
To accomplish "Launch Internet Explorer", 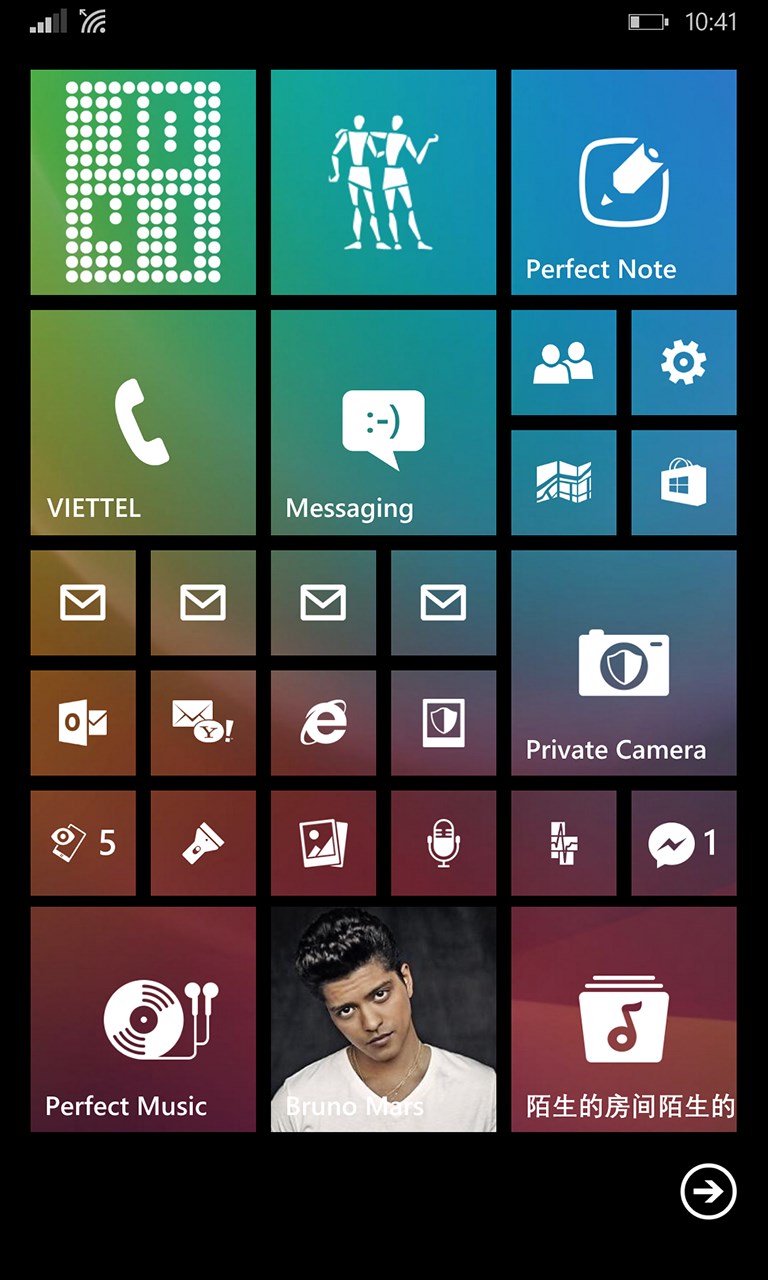I will click(x=323, y=722).
